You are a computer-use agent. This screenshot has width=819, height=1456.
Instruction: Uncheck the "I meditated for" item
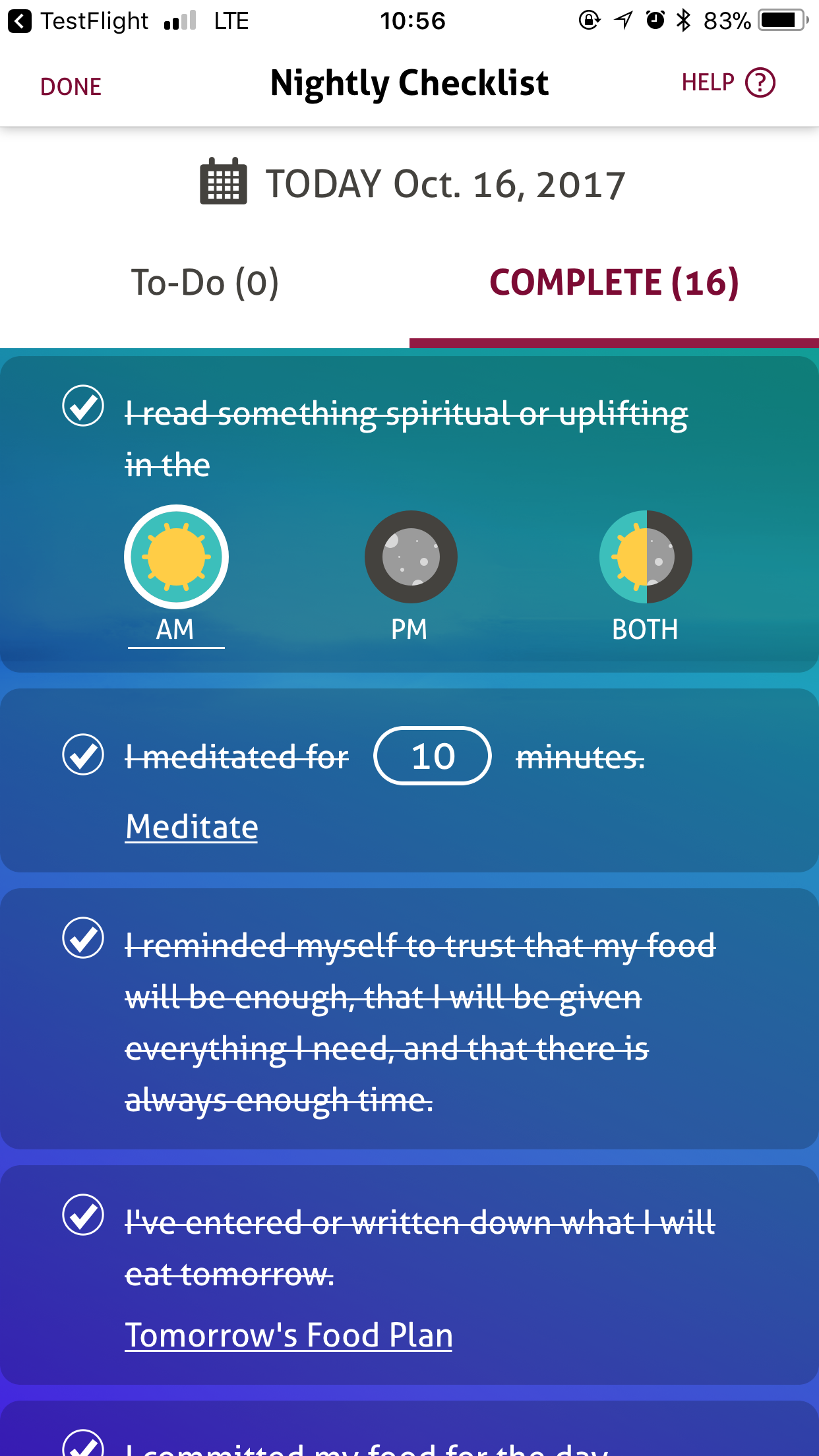pos(83,754)
